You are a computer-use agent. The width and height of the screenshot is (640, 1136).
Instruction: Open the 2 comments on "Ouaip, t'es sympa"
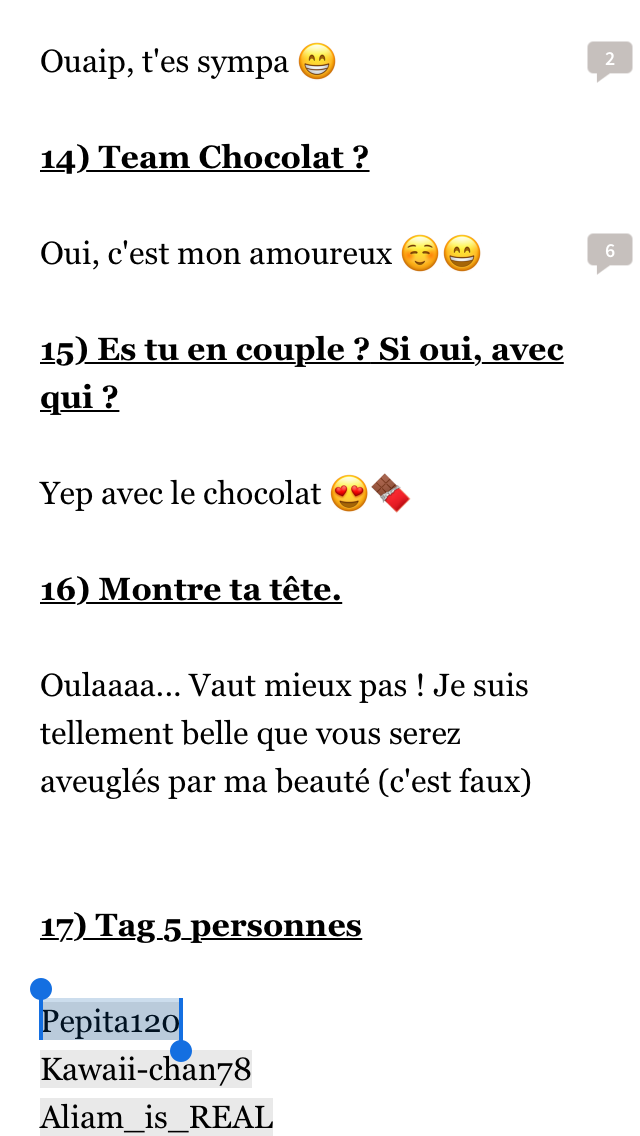point(610,61)
